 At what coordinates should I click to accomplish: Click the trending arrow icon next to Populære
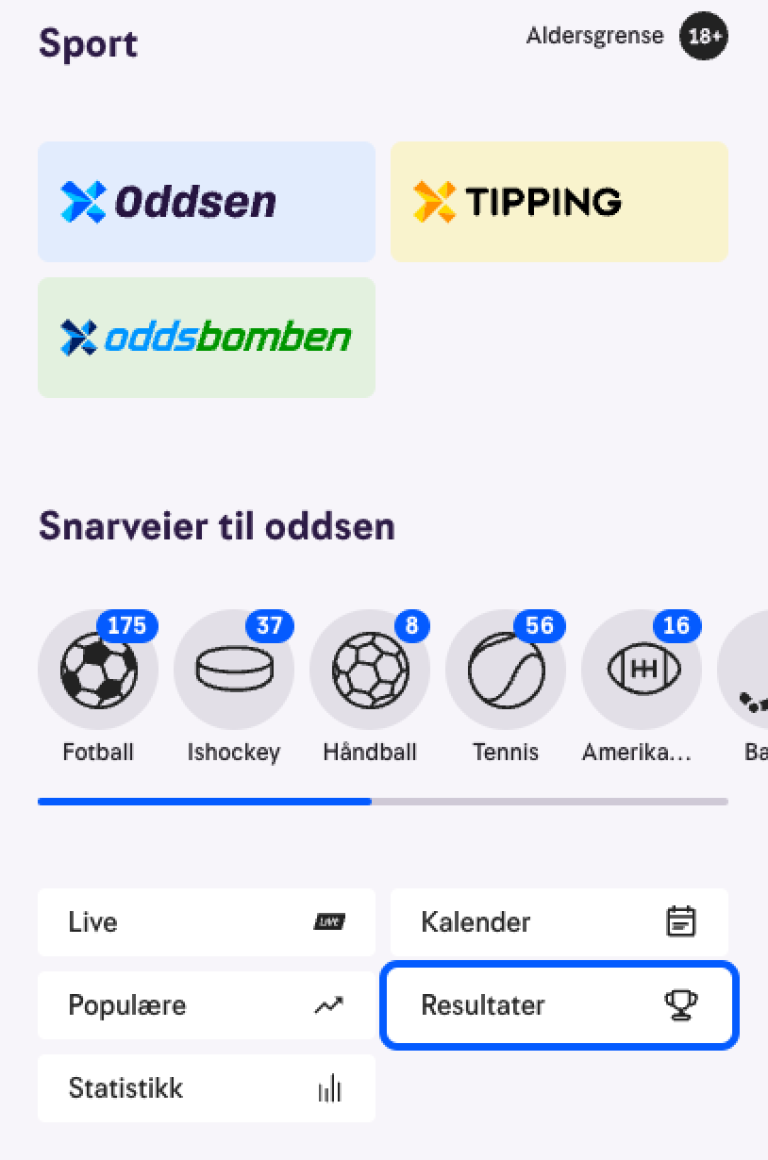327,1006
